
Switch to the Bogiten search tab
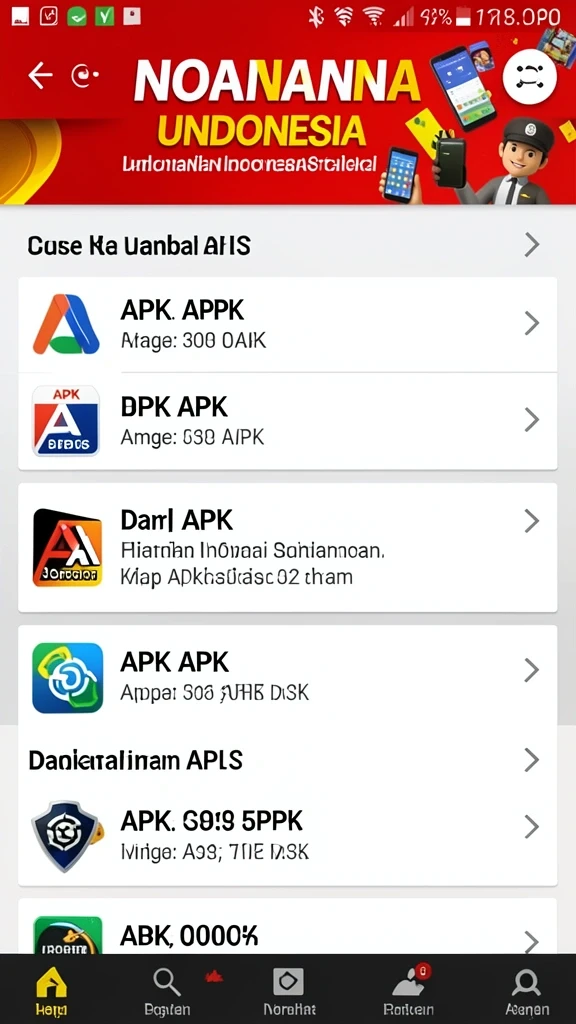[x=167, y=990]
